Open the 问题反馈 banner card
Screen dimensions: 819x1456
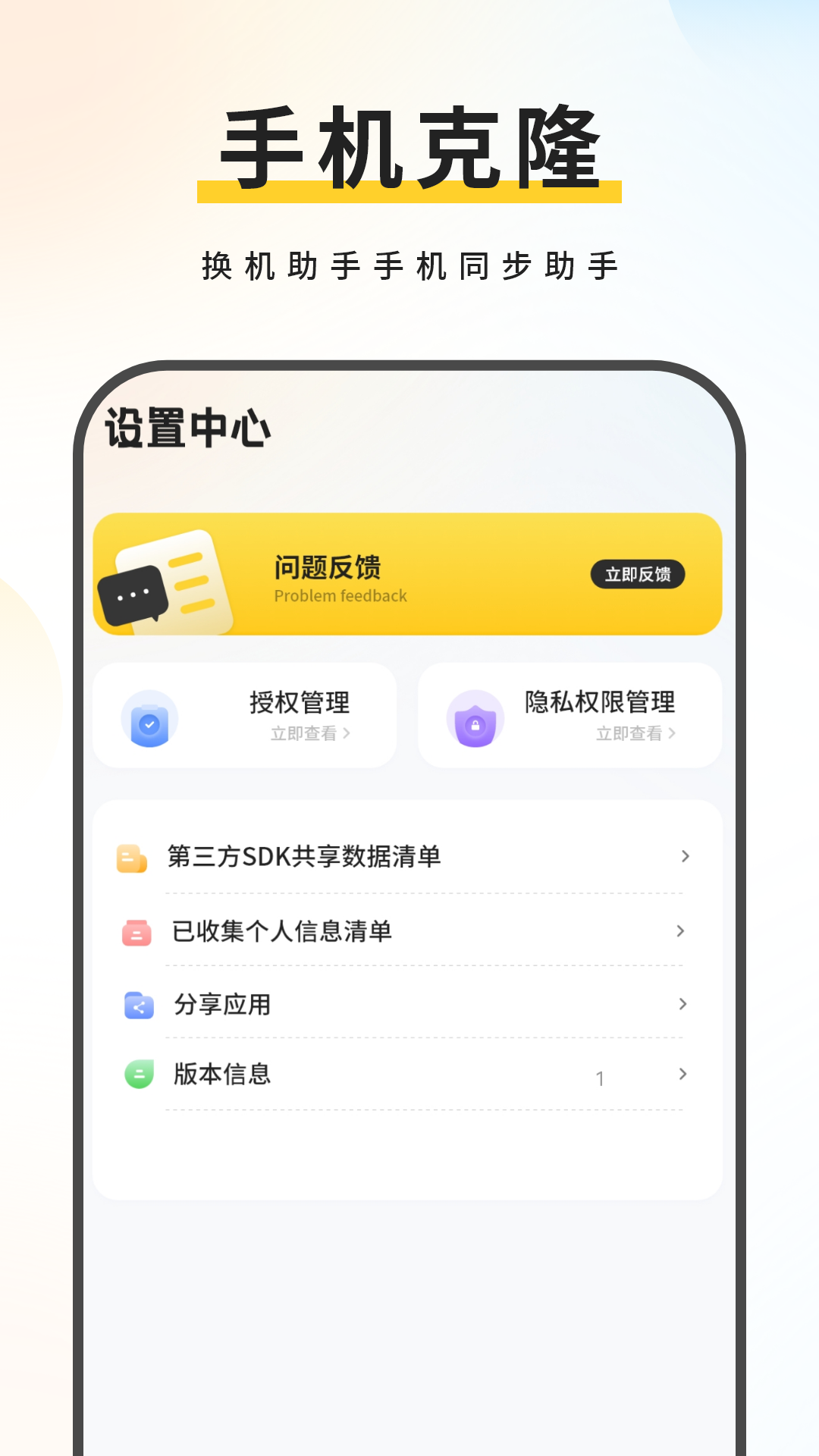[x=409, y=574]
